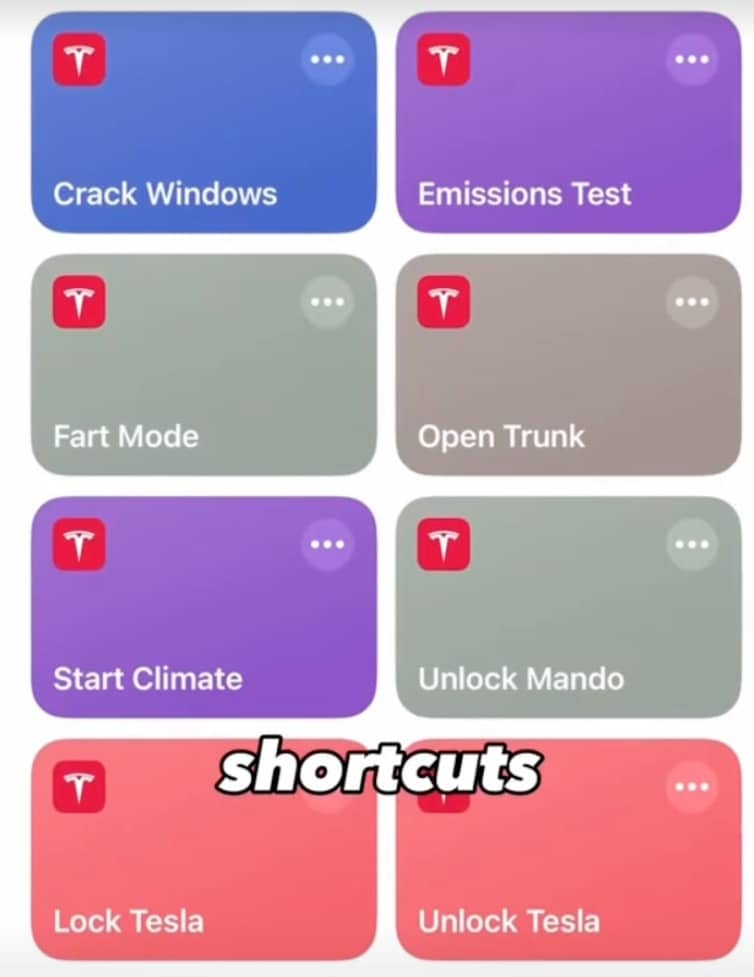Open Start Climate shortcut settings ellipsis

pyautogui.click(x=327, y=545)
